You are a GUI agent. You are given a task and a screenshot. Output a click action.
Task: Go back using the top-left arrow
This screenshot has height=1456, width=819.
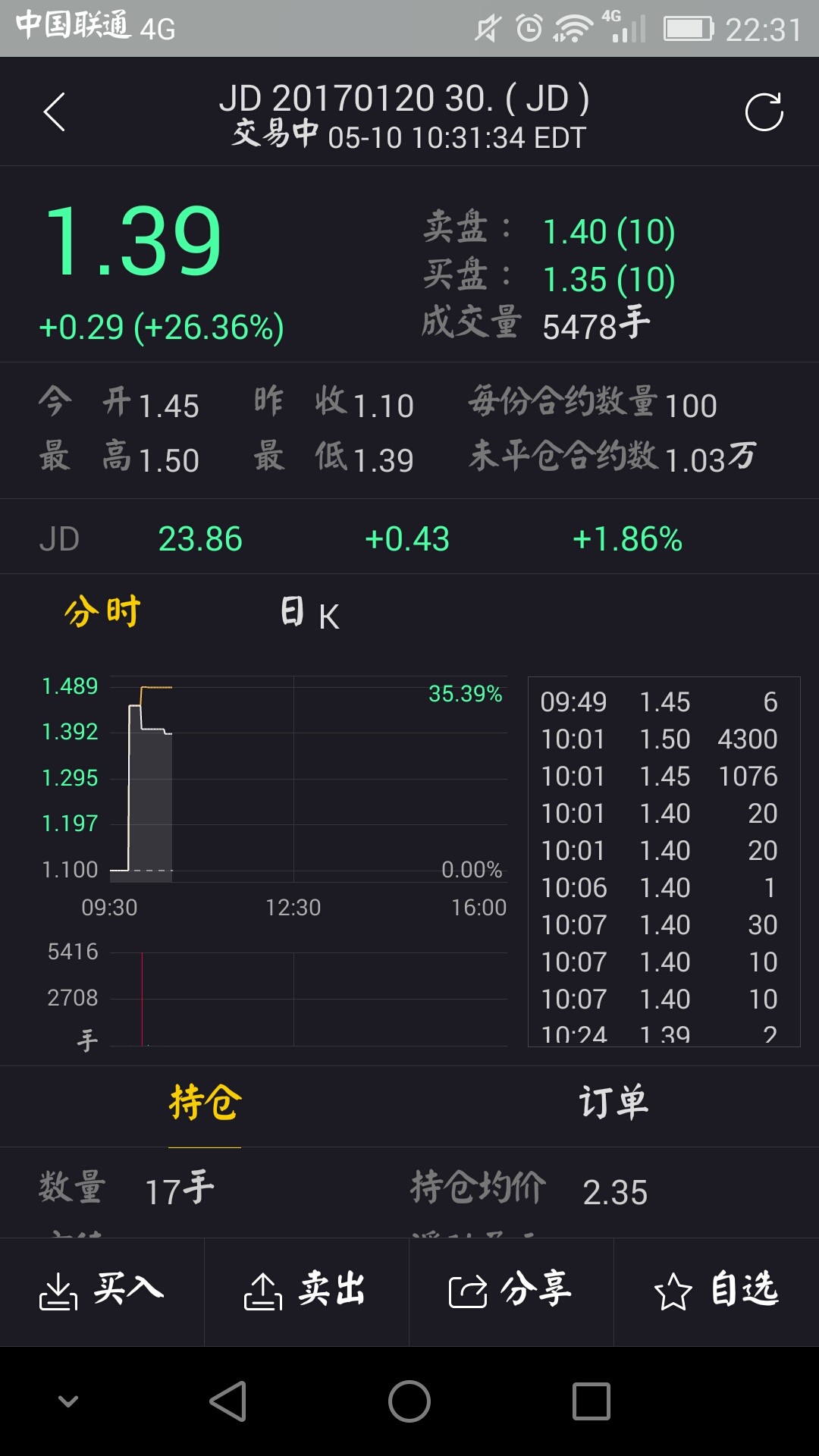(x=55, y=112)
